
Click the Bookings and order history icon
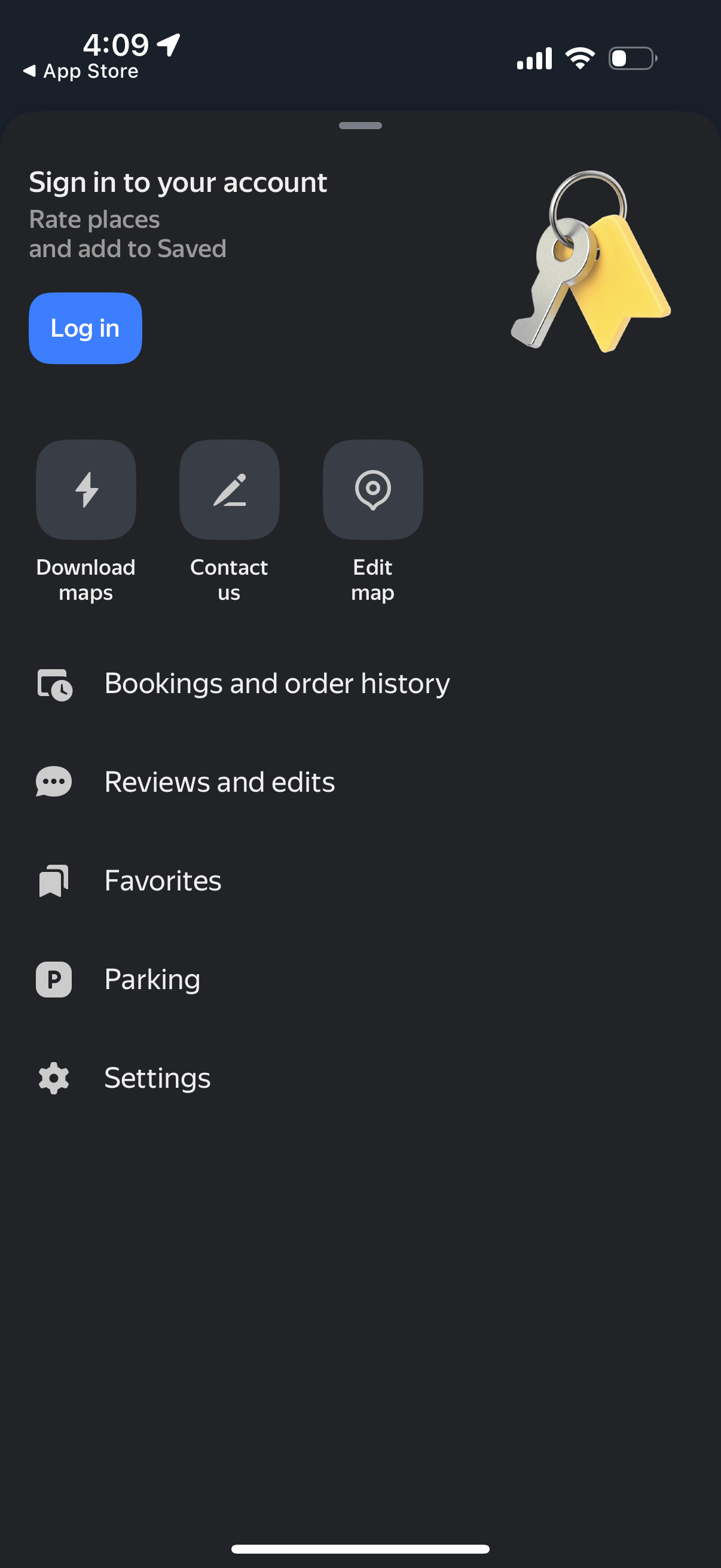coord(54,684)
